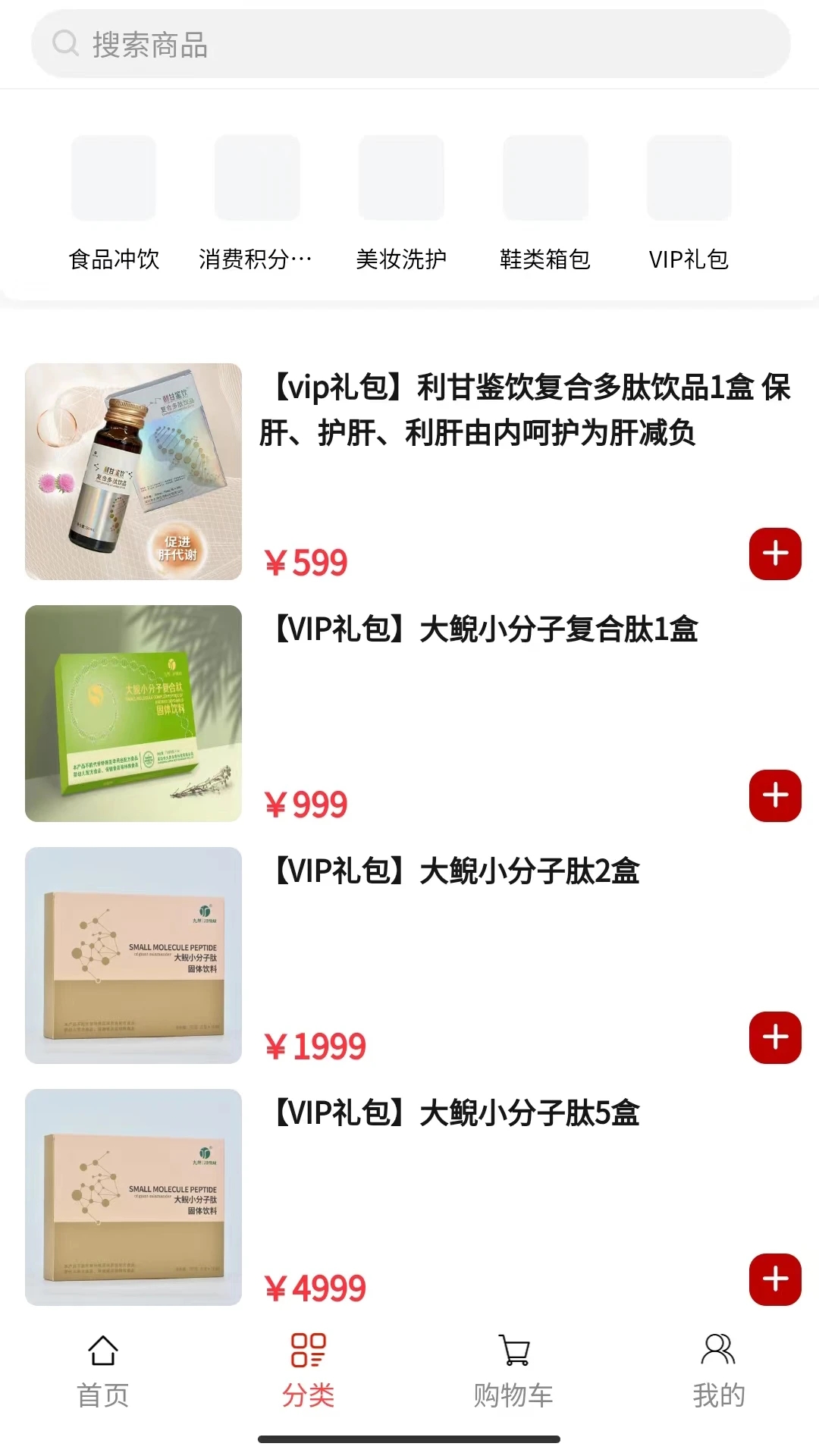Open the 购物车 tab

[x=513, y=1371]
